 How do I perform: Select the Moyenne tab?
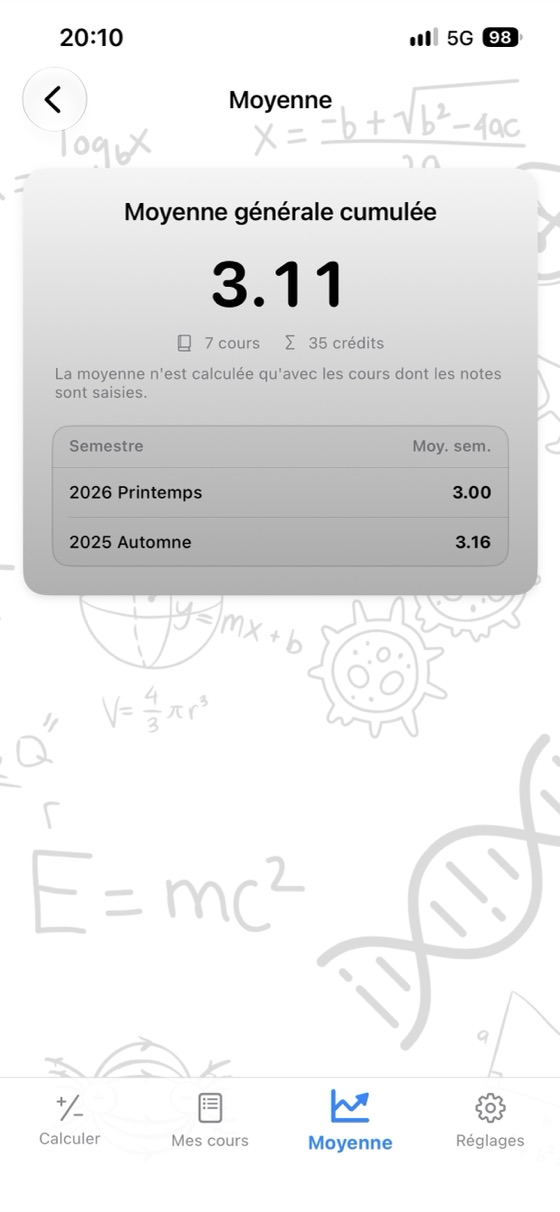pyautogui.click(x=350, y=1120)
